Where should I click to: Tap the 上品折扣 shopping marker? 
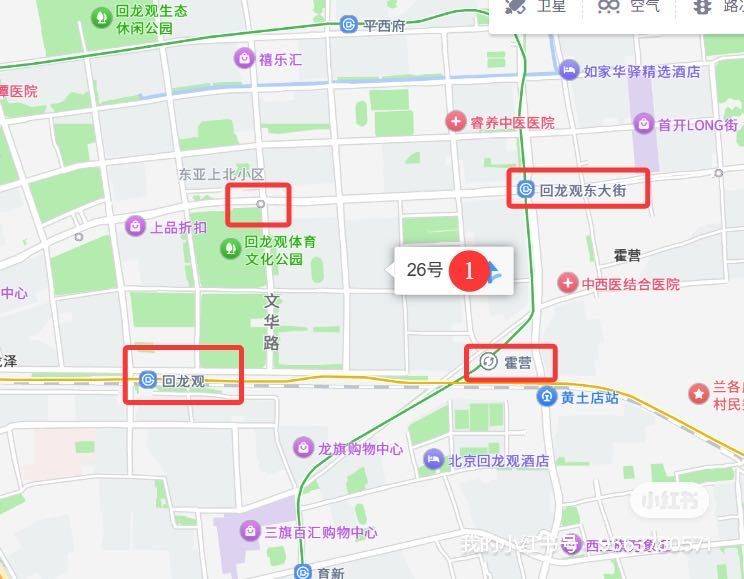tap(135, 227)
